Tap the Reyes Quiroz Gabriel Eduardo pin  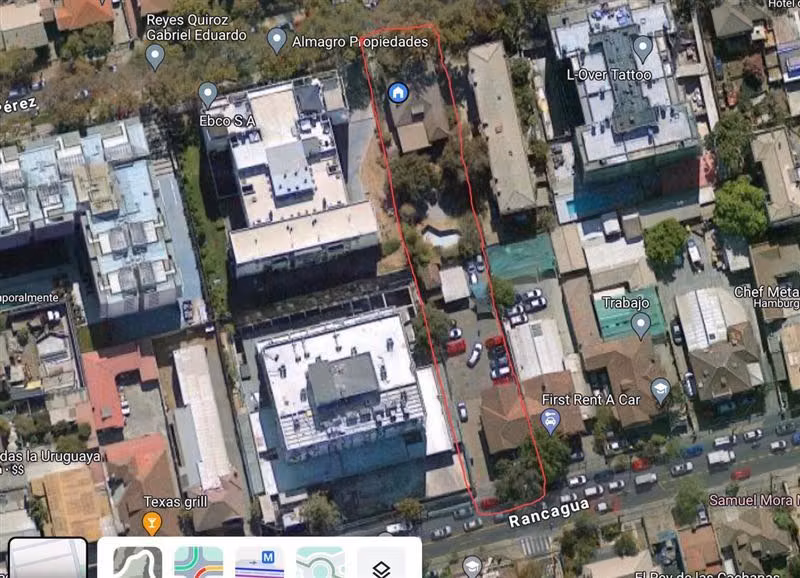point(155,57)
